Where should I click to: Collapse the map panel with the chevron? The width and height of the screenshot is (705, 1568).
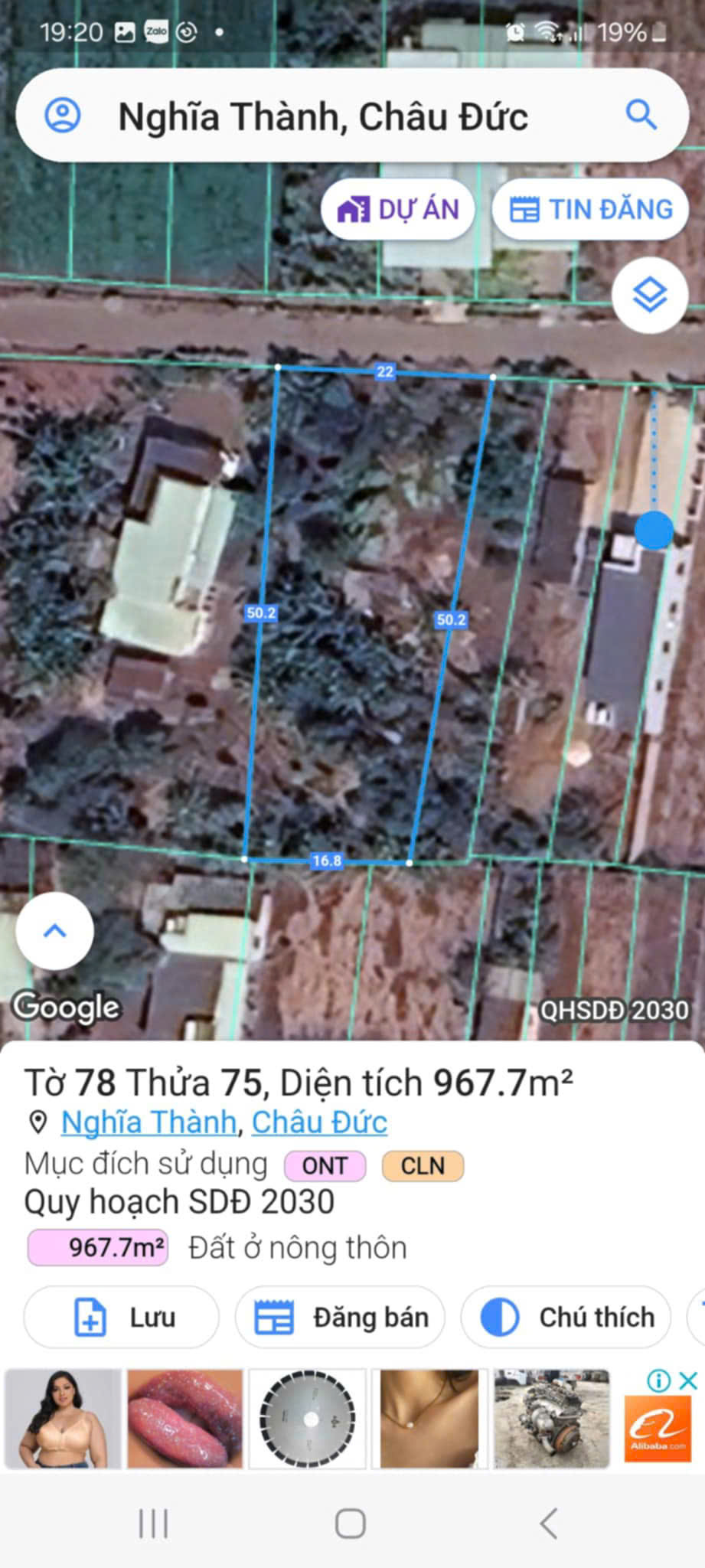click(x=54, y=931)
